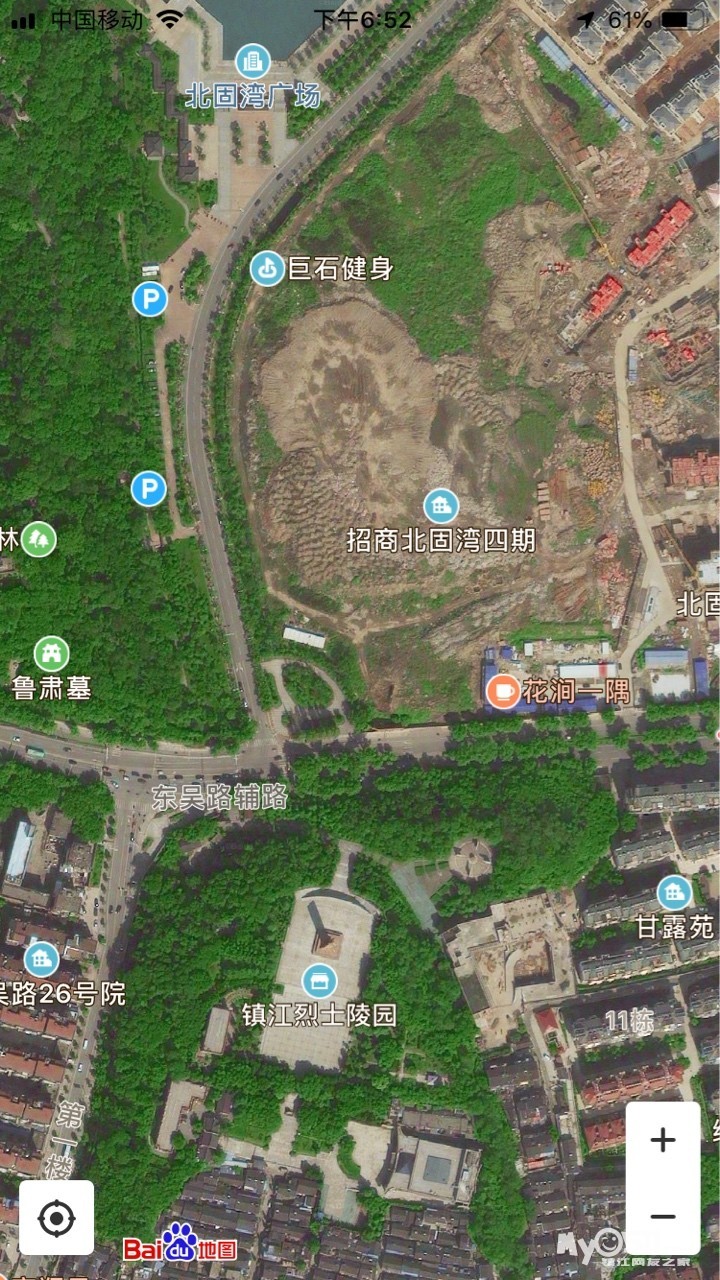Recenter map on my current location
Viewport: 720px width, 1280px height.
click(x=56, y=1218)
